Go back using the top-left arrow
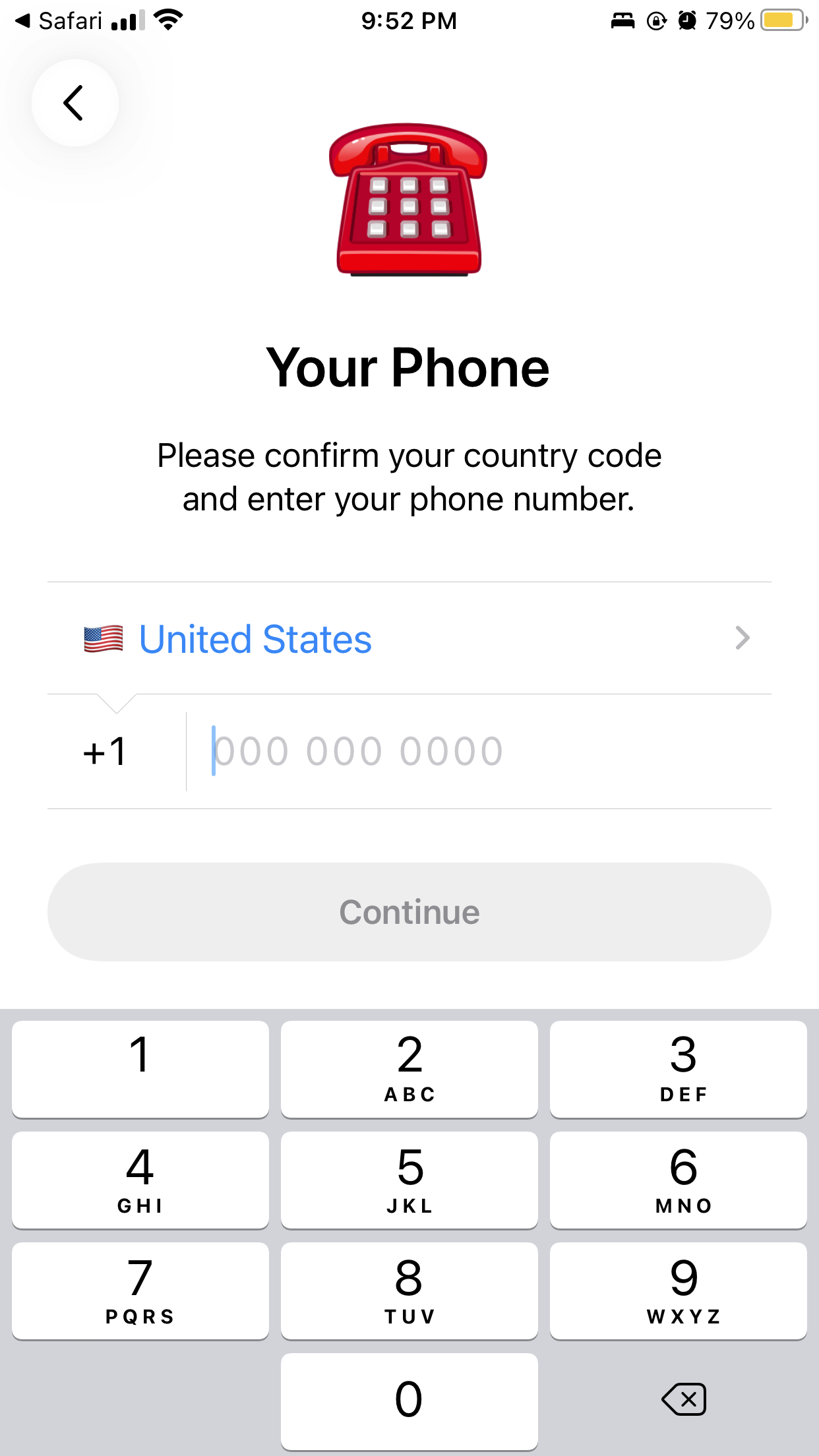This screenshot has width=819, height=1456. click(75, 103)
